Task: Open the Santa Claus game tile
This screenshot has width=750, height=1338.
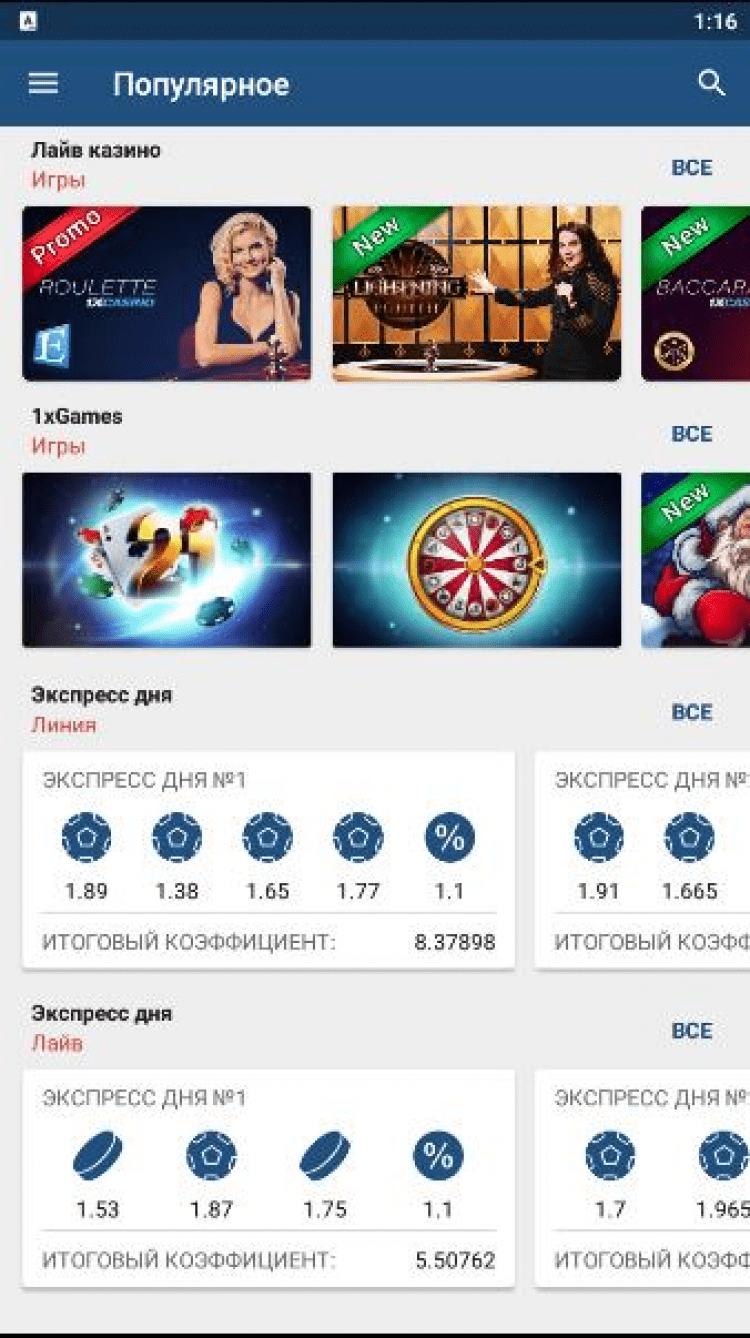Action: pyautogui.click(x=696, y=560)
